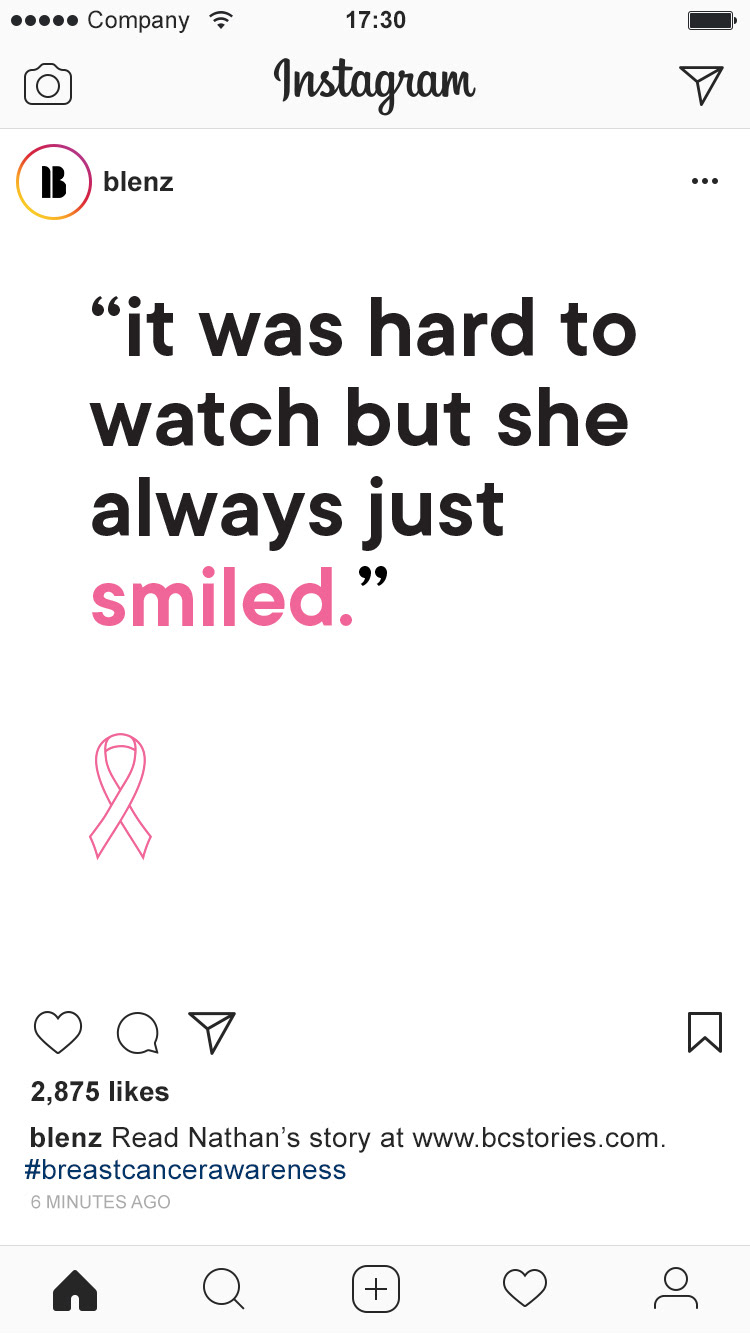Bookmark the blenz post
Viewport: 750px width, 1334px height.
click(x=705, y=1032)
